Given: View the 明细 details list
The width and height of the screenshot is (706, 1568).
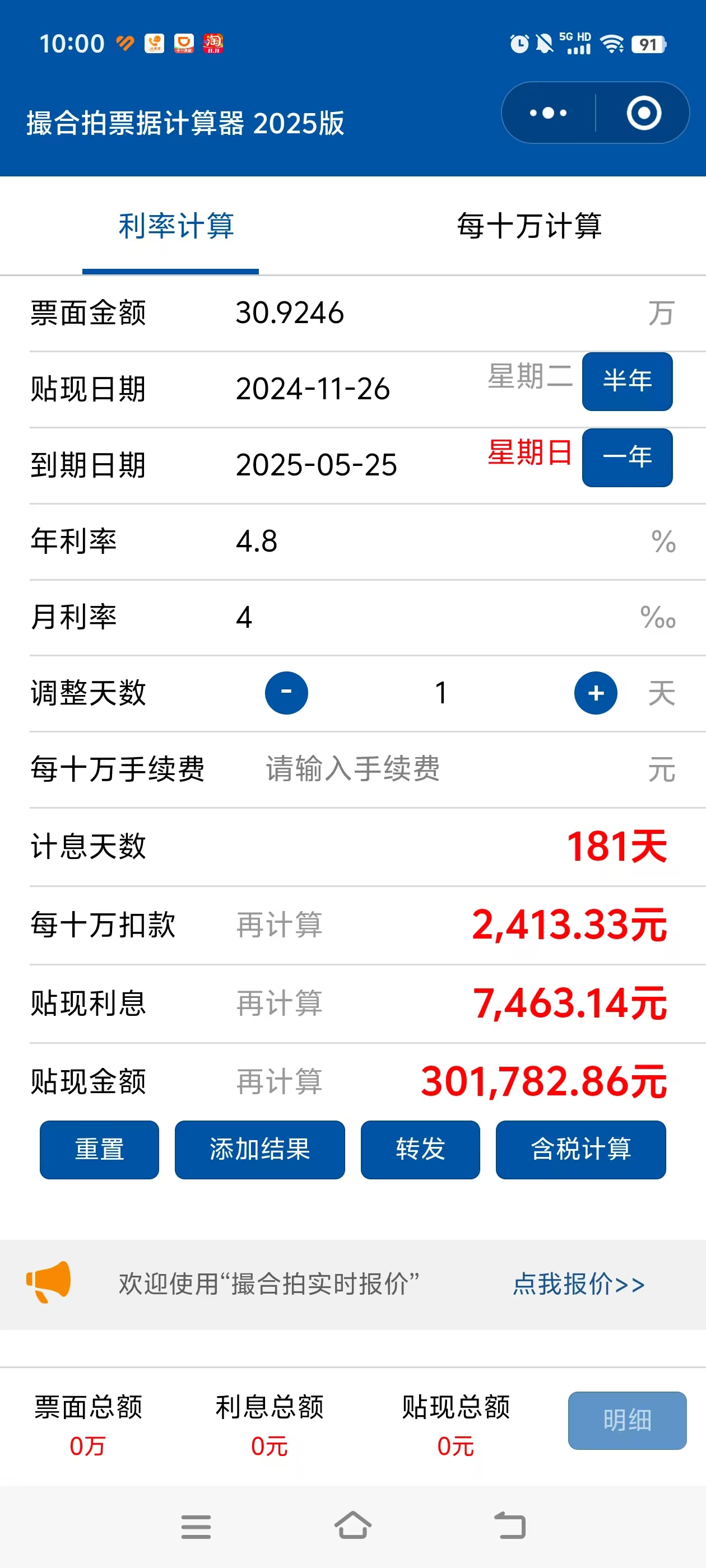Looking at the screenshot, I should point(627,1420).
